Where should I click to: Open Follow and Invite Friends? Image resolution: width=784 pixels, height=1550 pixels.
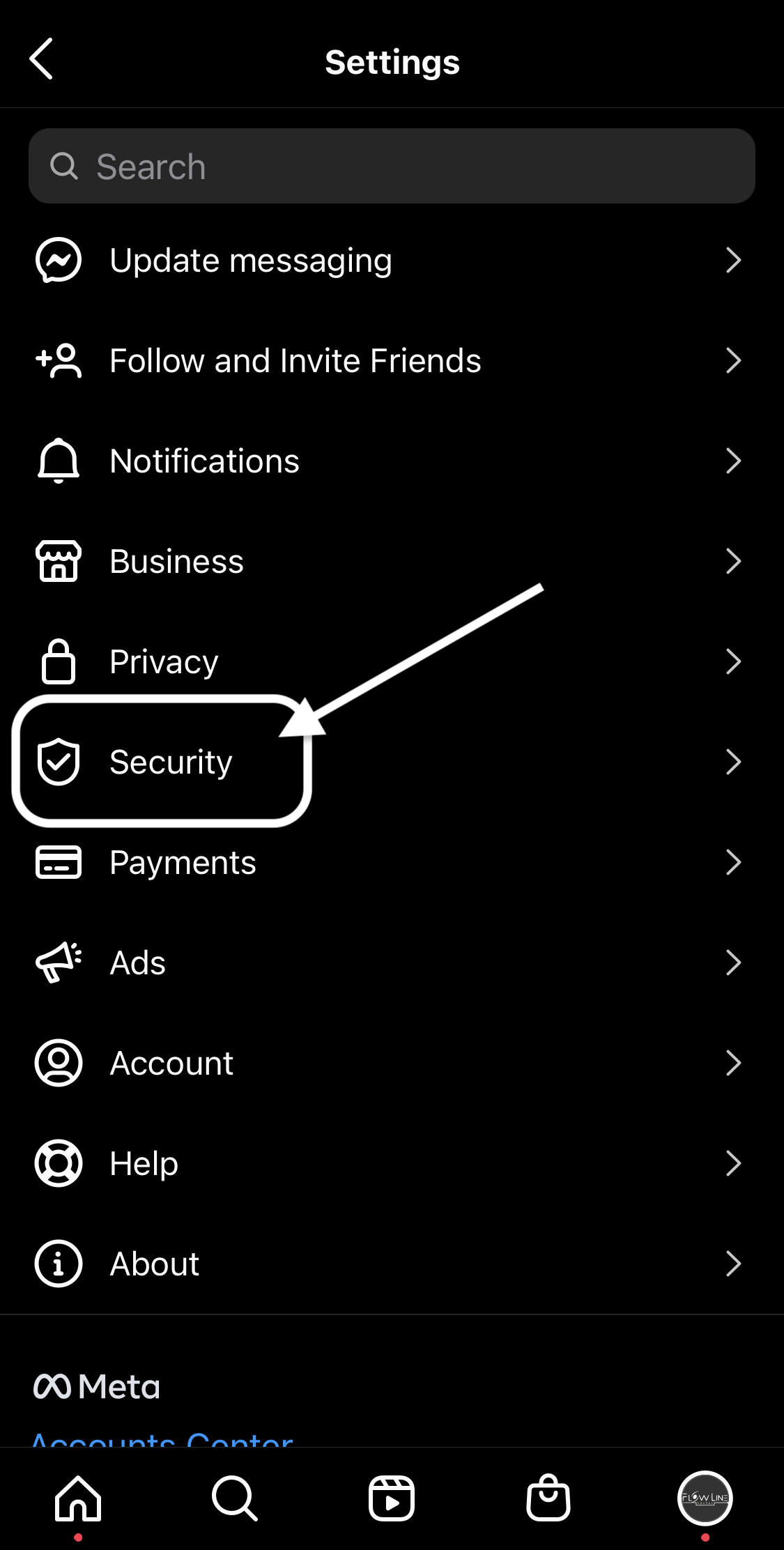(392, 361)
